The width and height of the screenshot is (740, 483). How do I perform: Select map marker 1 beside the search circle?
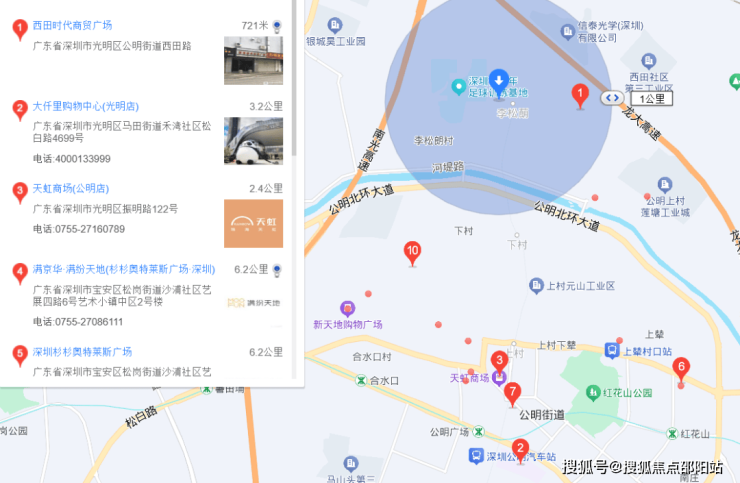click(579, 95)
